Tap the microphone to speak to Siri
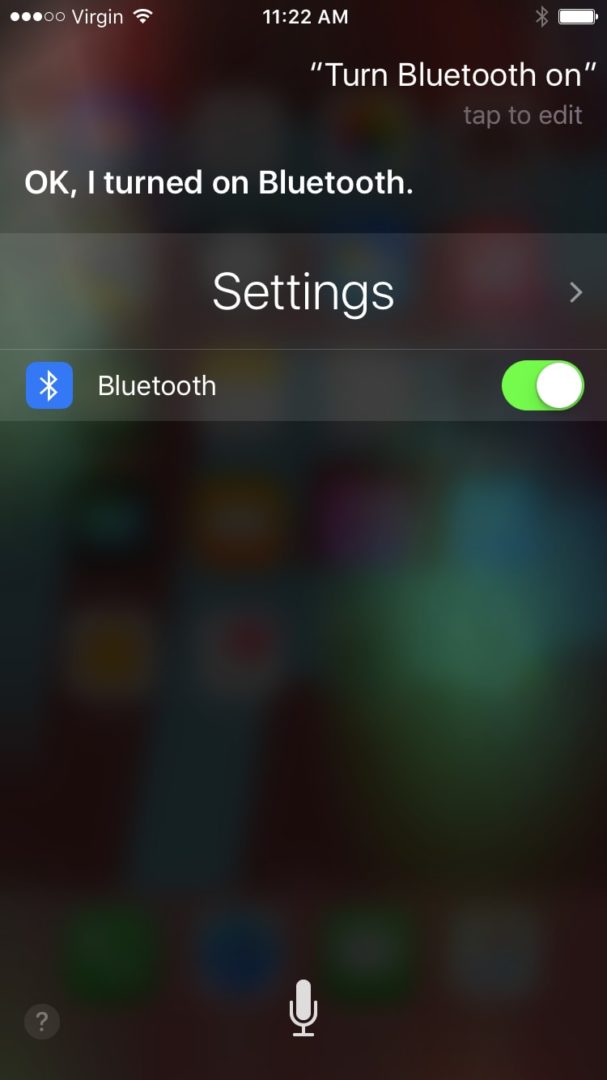 point(303,1008)
